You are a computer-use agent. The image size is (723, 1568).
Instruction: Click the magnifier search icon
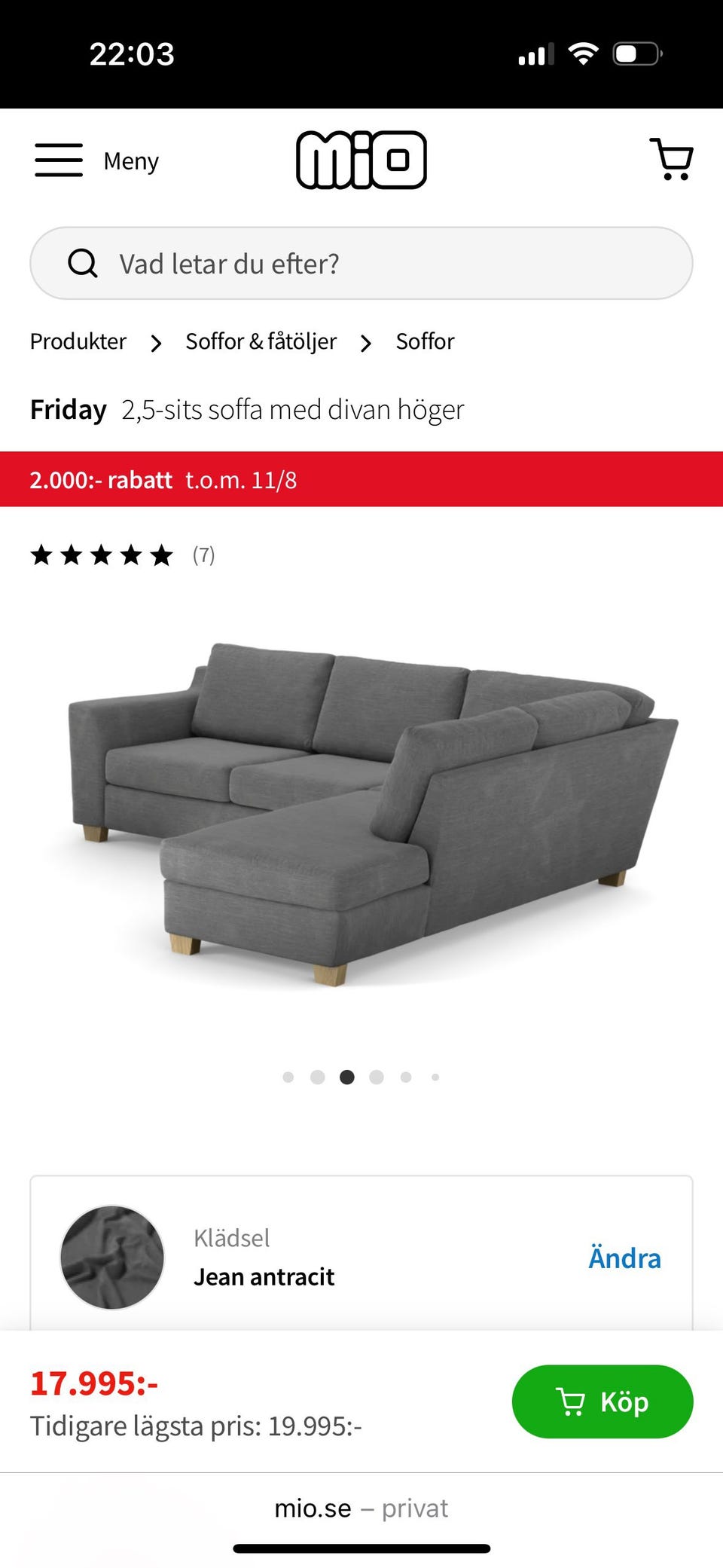83,263
